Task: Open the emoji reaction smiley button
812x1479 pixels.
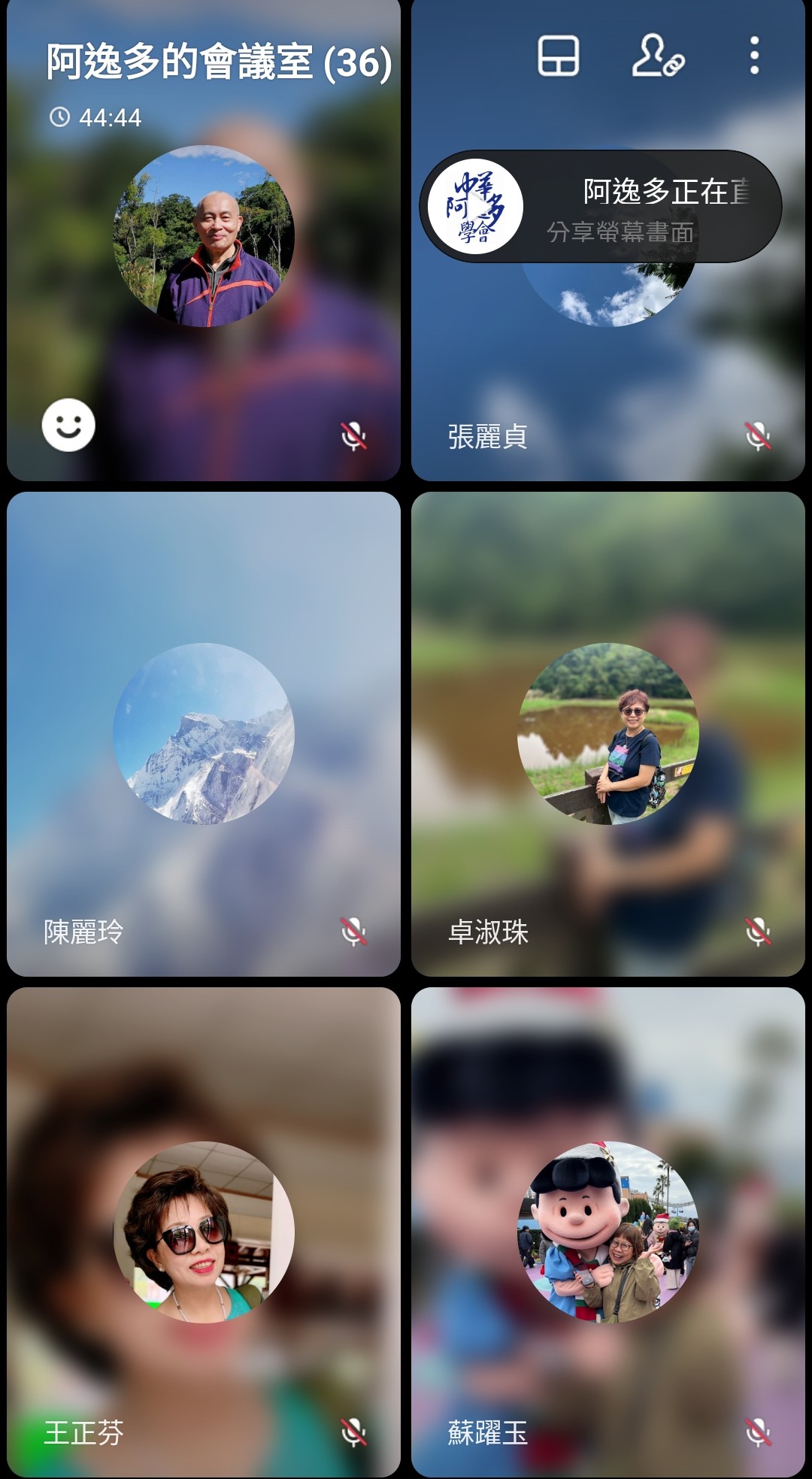Action: 68,425
